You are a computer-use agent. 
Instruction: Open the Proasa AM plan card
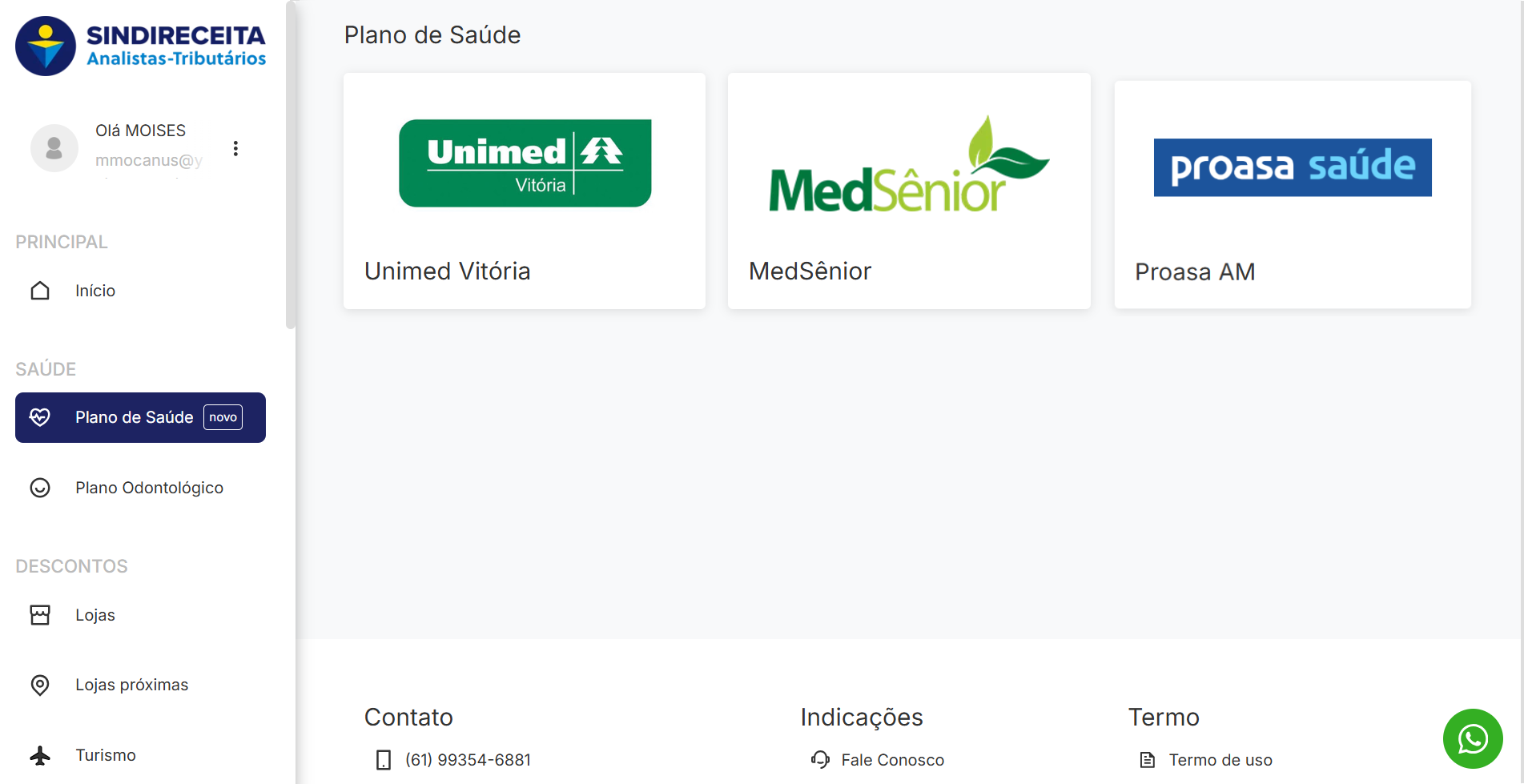[1293, 194]
